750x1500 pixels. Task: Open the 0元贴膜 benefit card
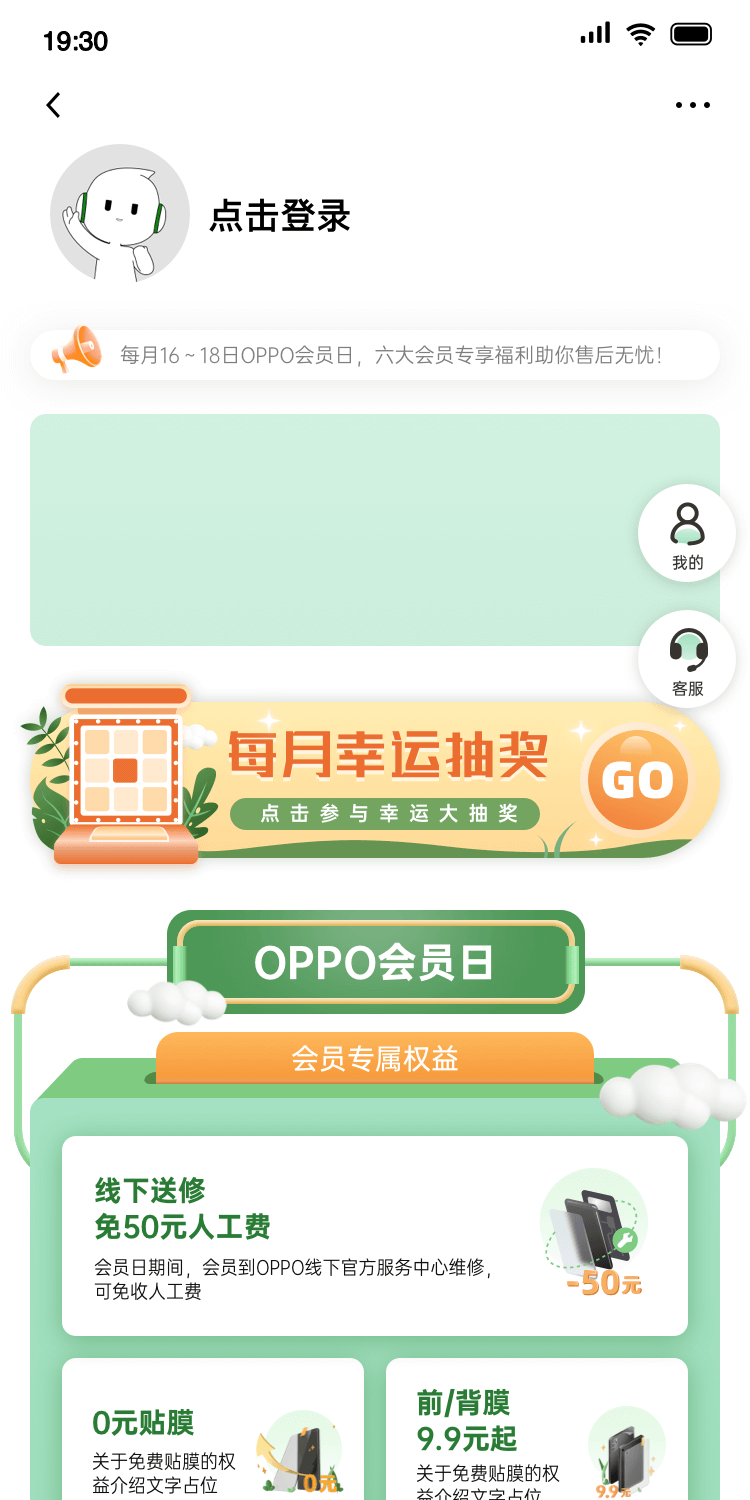[x=213, y=1430]
